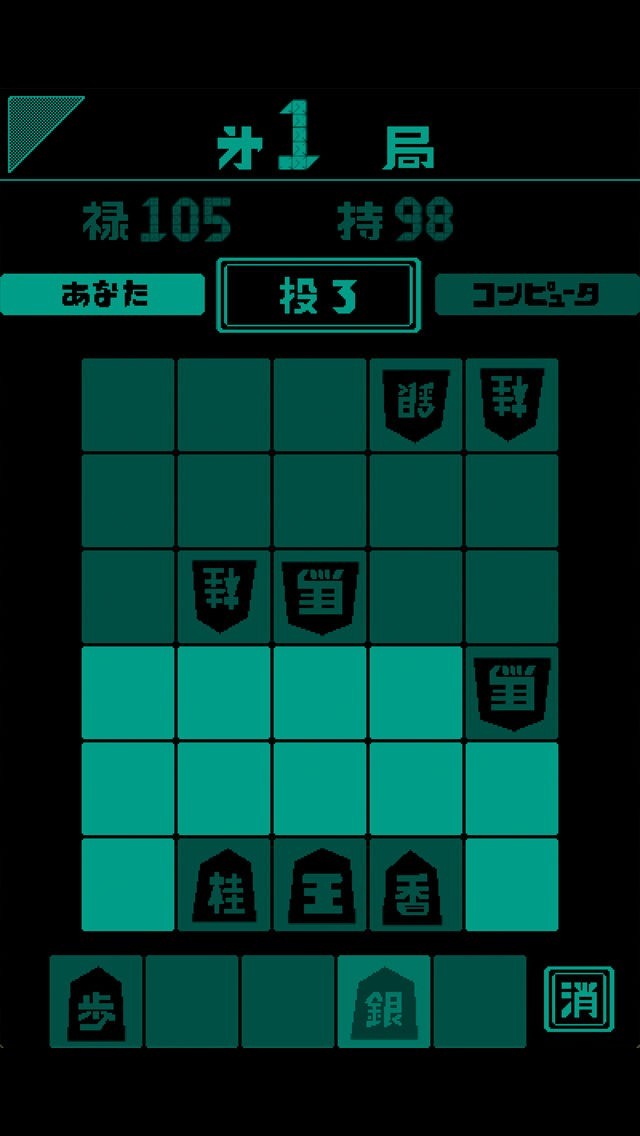The width and height of the screenshot is (640, 1136).
Task: Select the 桂 knight on the board
Action: click(x=224, y=885)
